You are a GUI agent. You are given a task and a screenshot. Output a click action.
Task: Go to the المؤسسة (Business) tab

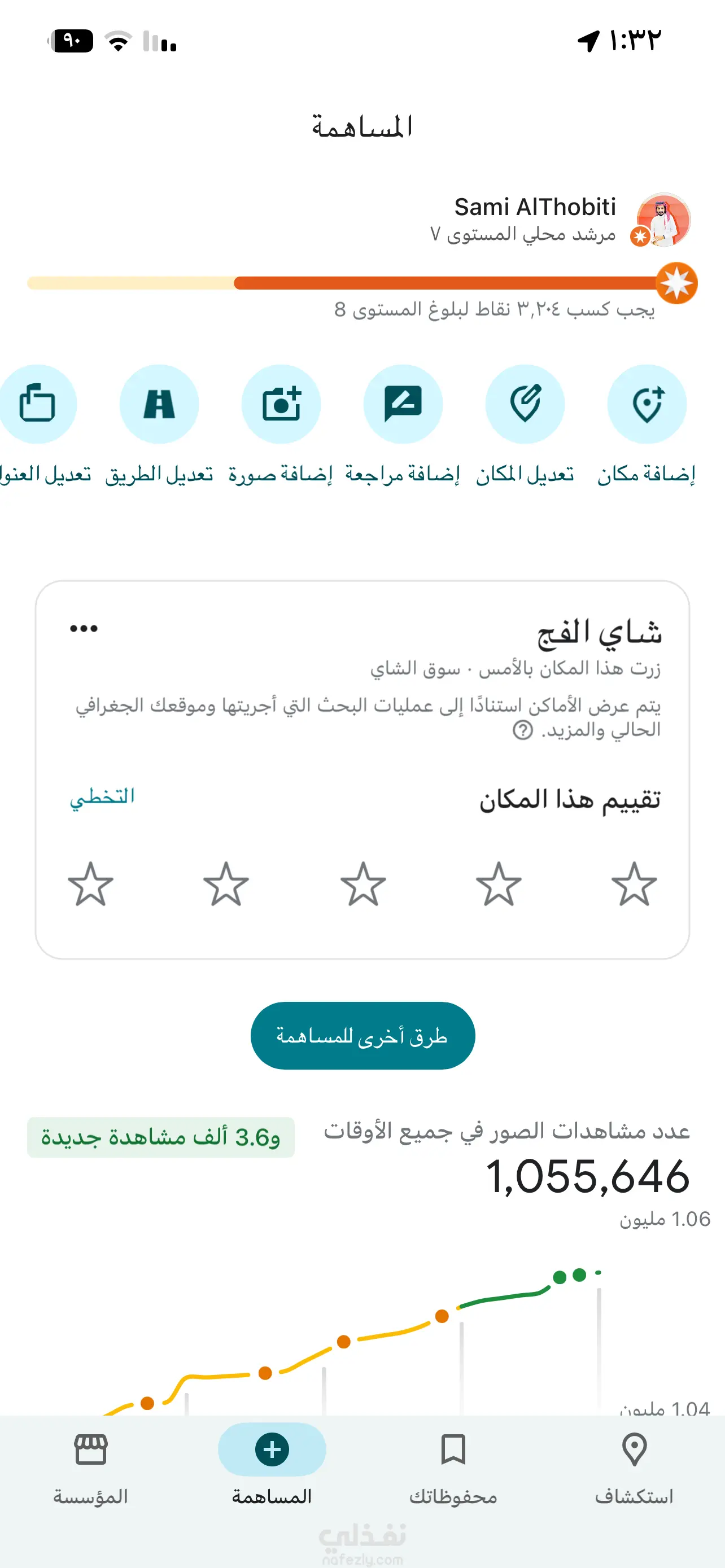pyautogui.click(x=91, y=1467)
